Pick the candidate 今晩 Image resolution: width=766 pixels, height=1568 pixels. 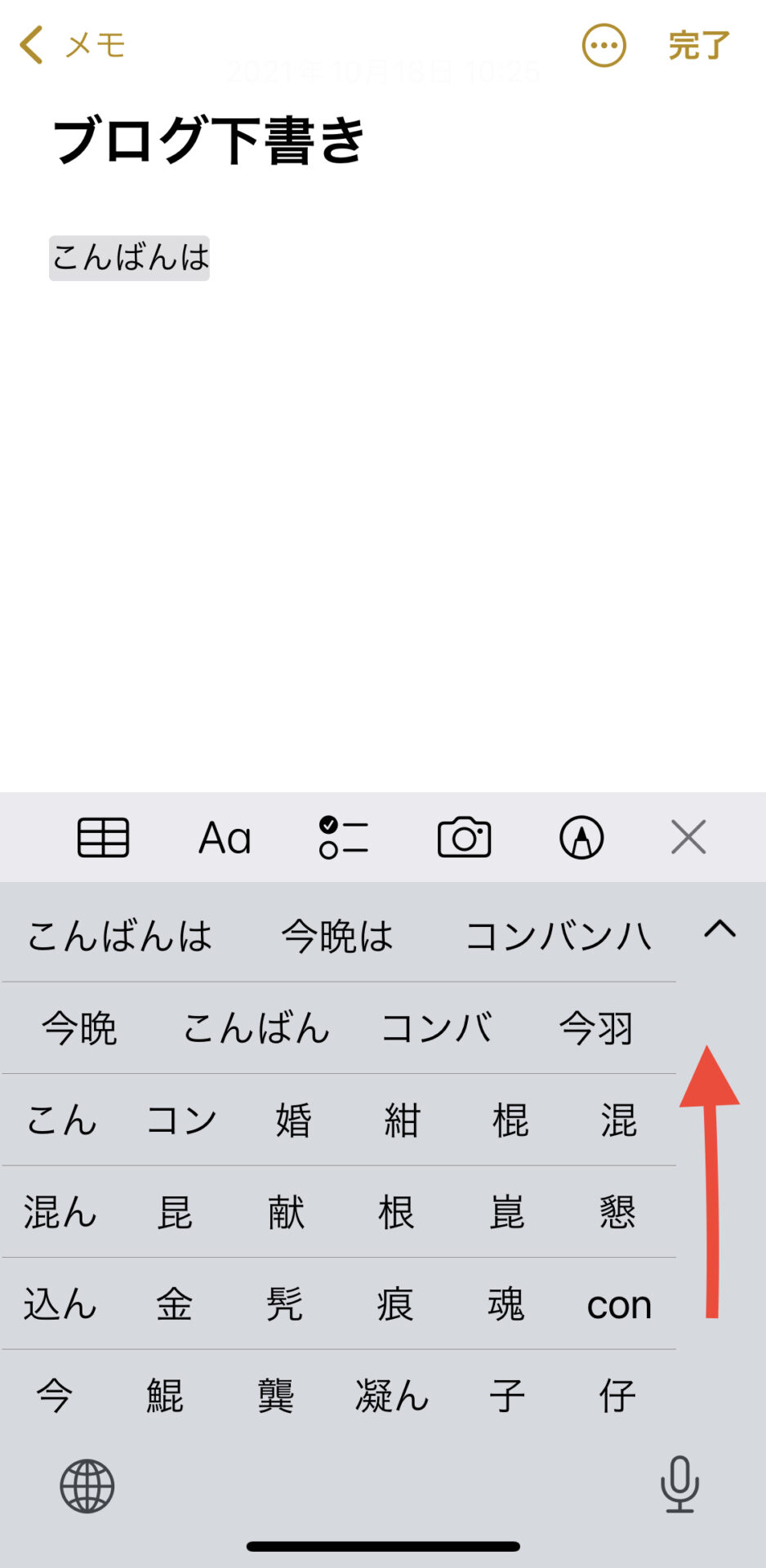tap(79, 1028)
